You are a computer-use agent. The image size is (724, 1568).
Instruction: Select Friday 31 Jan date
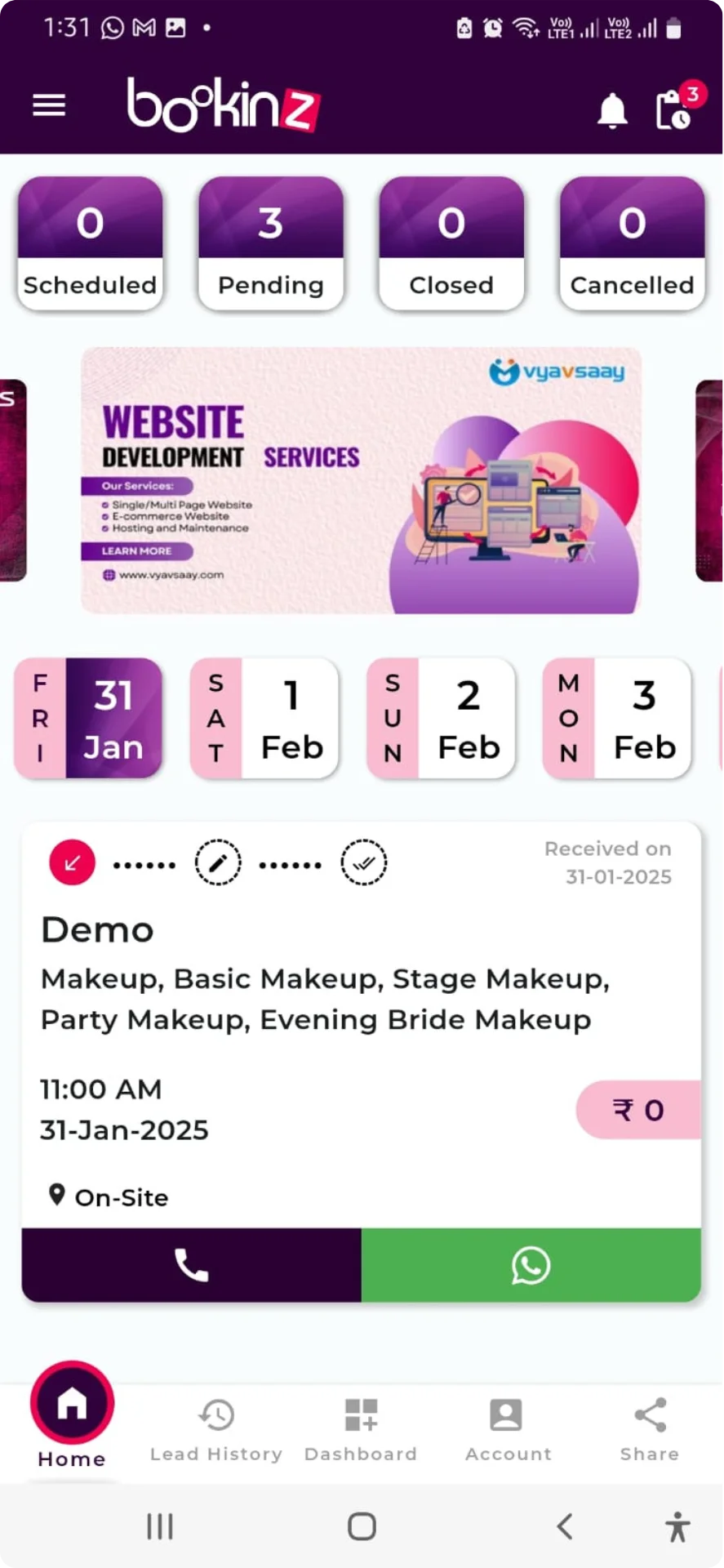88,718
